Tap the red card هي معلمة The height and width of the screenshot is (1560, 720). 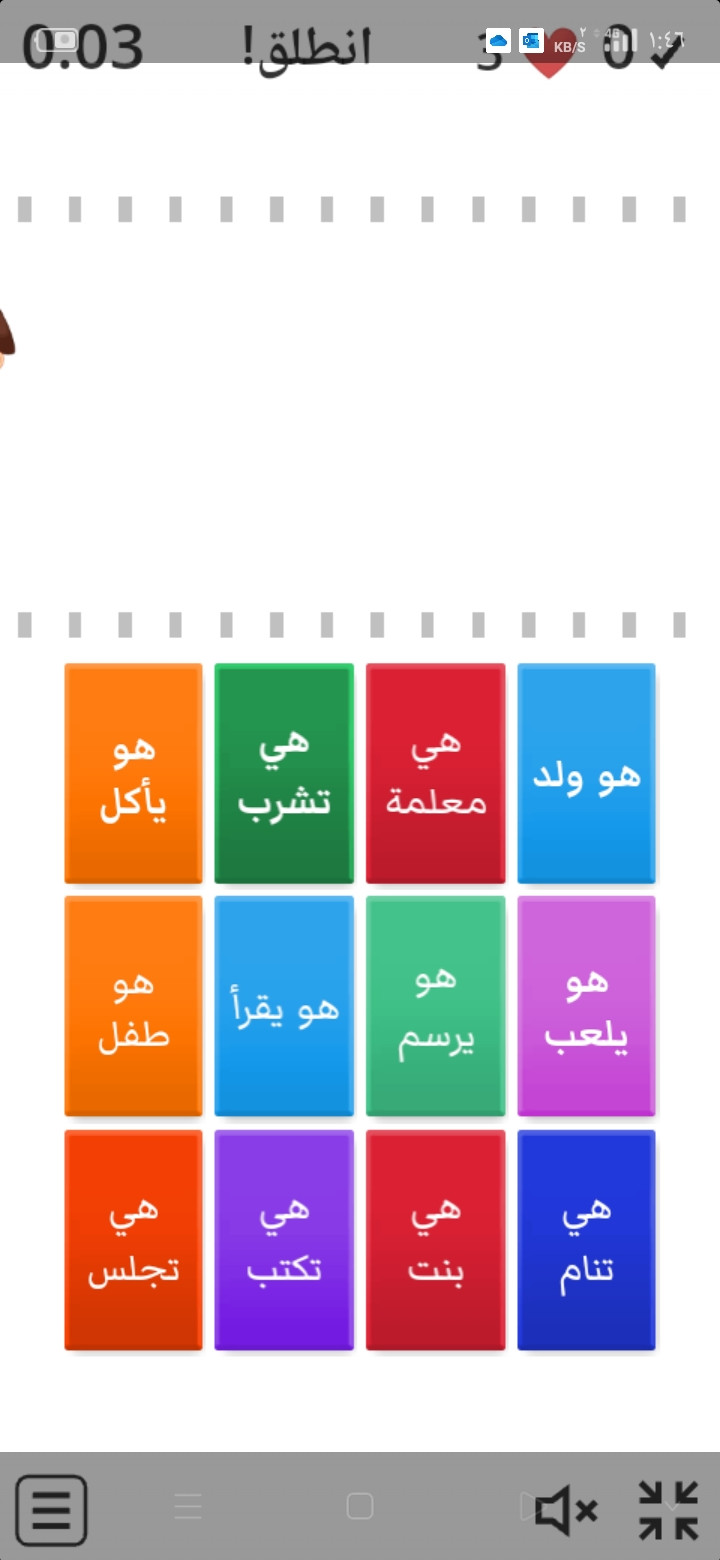436,774
